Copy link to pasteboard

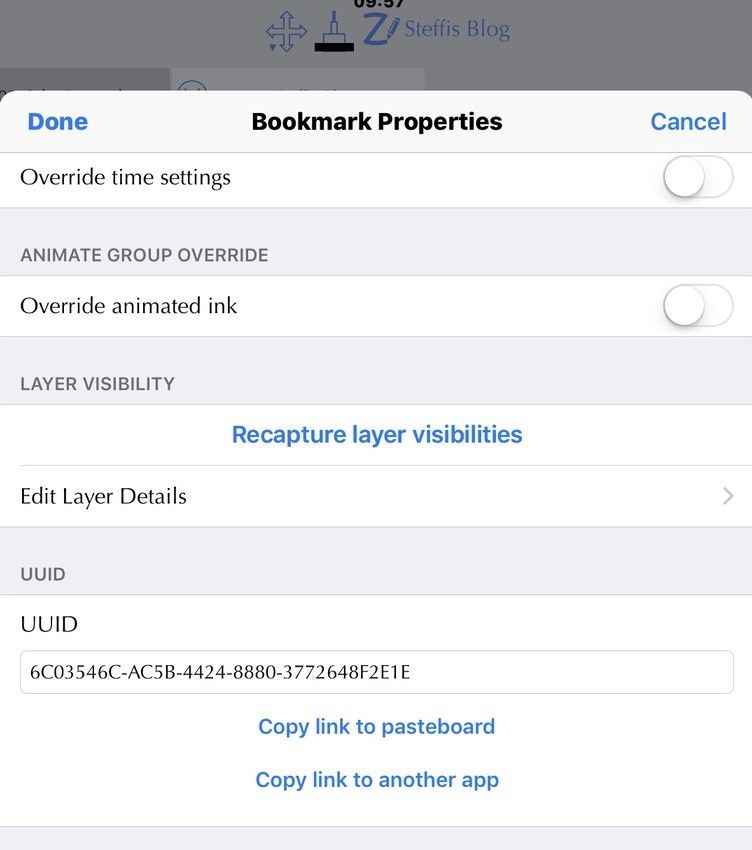377,727
